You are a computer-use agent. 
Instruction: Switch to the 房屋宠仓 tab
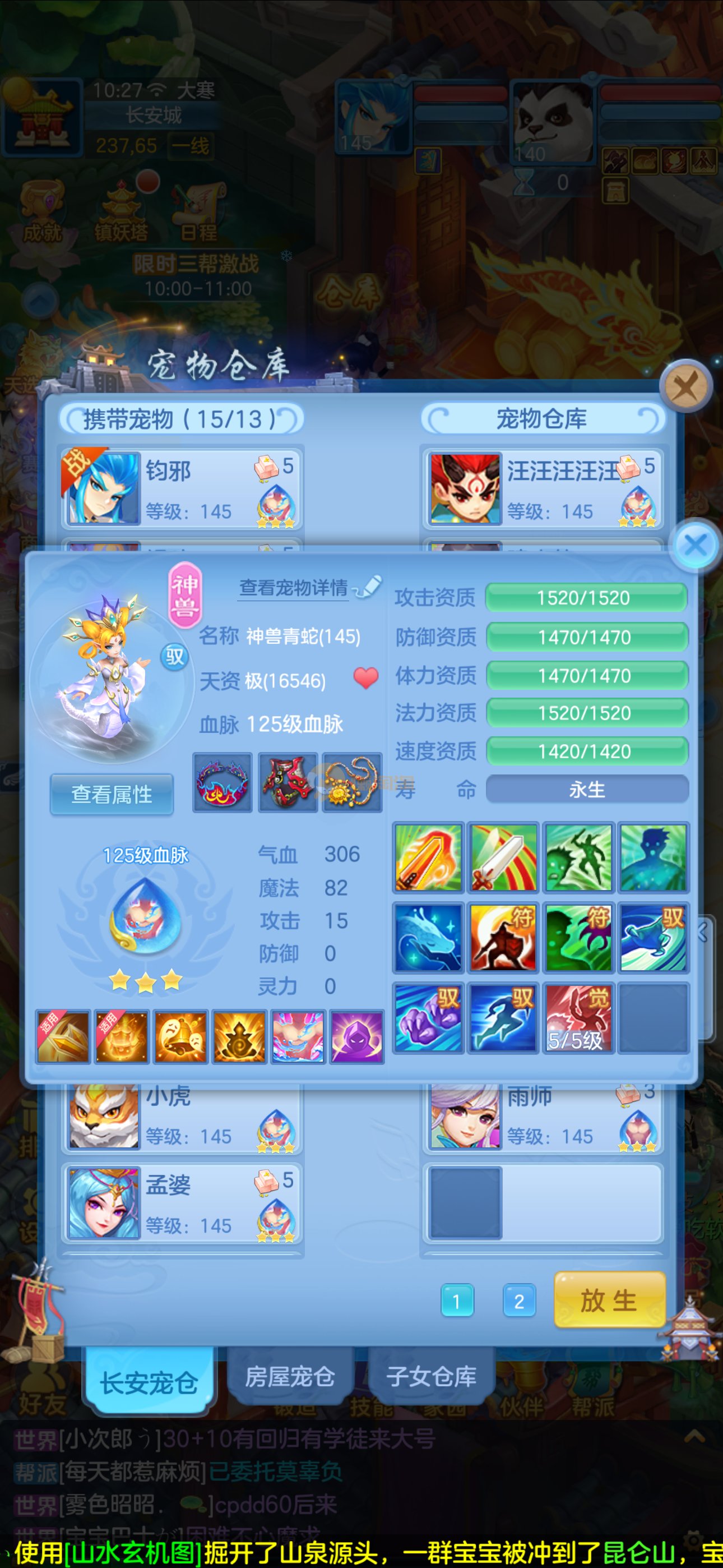290,1377
